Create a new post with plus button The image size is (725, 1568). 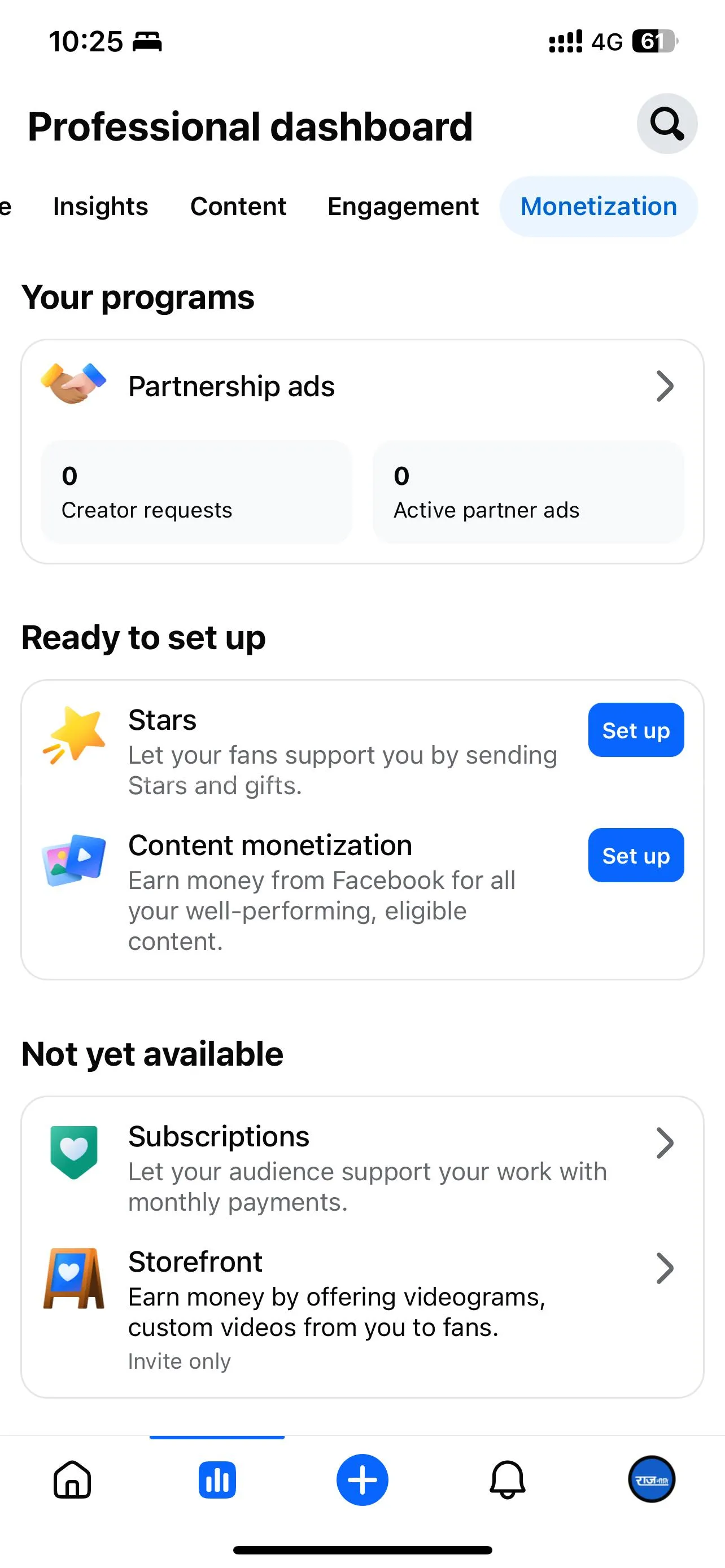click(362, 1480)
